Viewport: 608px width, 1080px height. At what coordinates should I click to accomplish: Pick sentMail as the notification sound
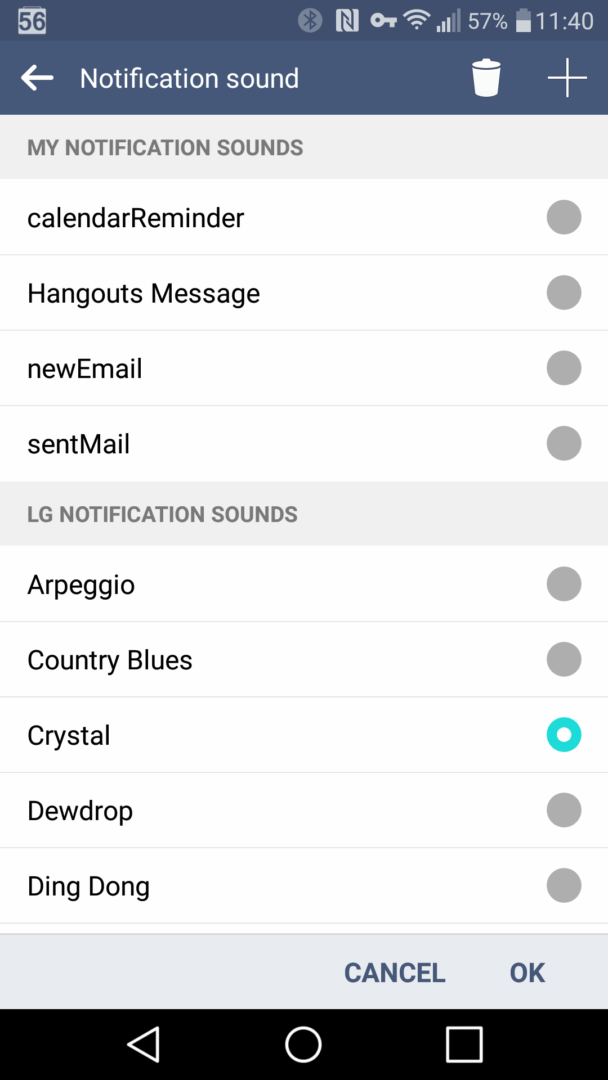304,444
